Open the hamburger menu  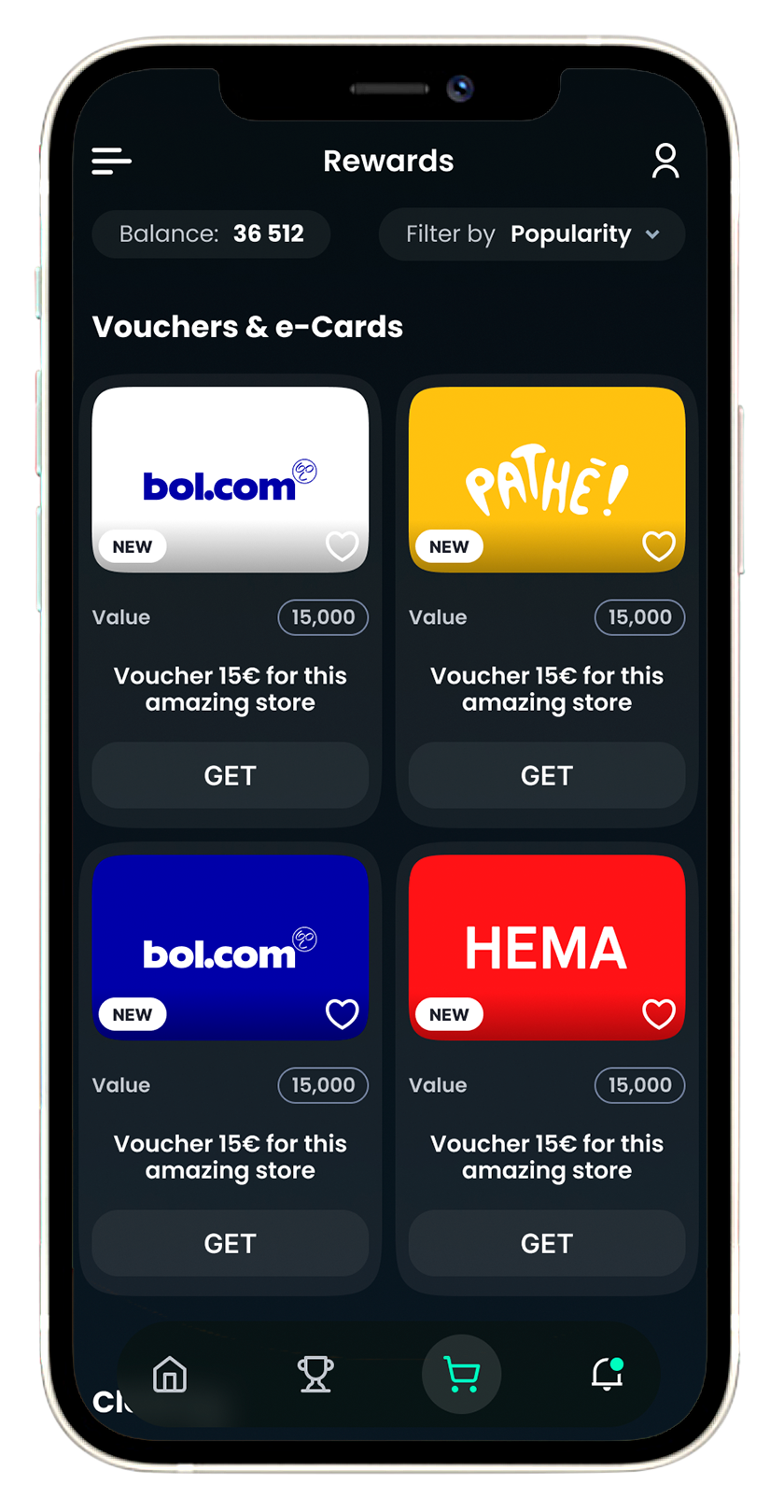(111, 162)
